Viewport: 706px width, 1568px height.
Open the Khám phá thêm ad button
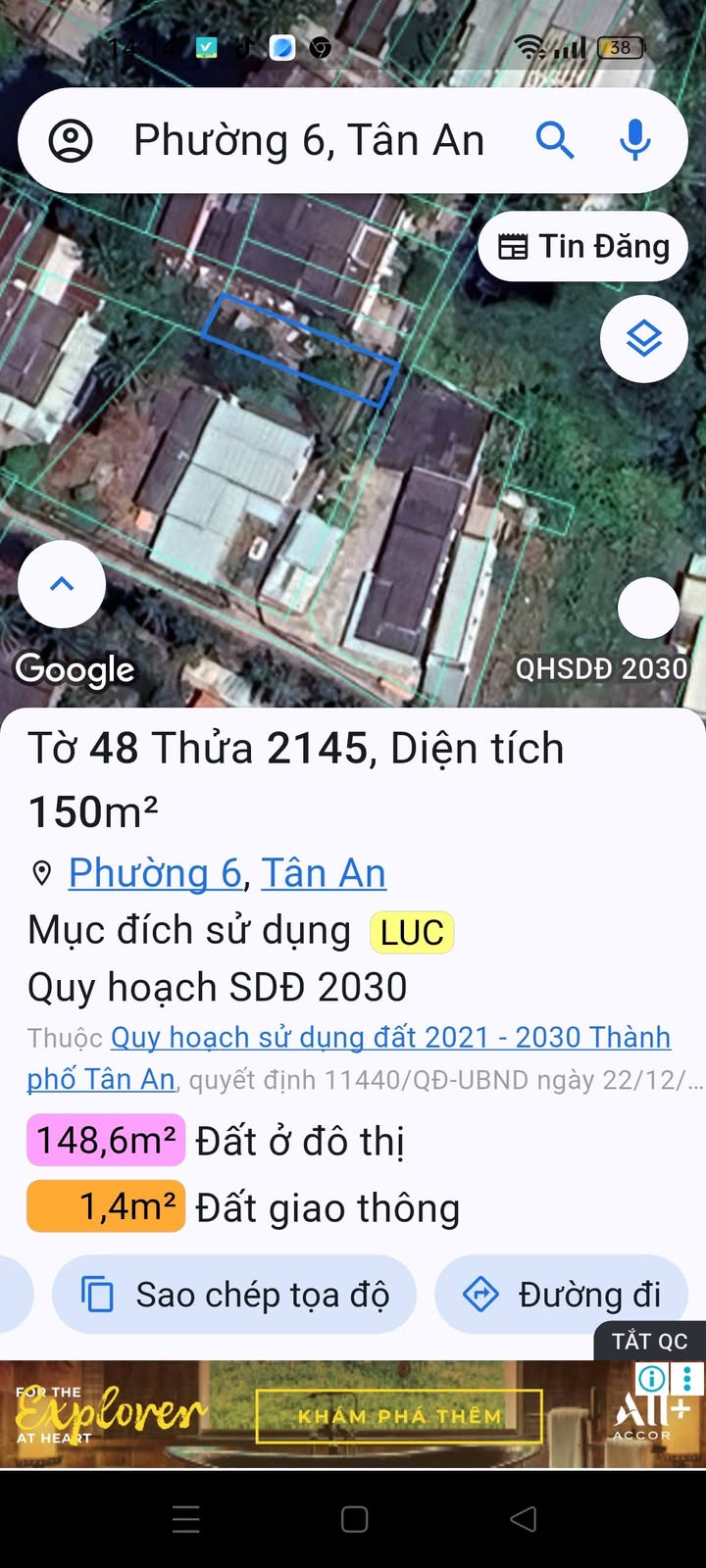point(399,1416)
